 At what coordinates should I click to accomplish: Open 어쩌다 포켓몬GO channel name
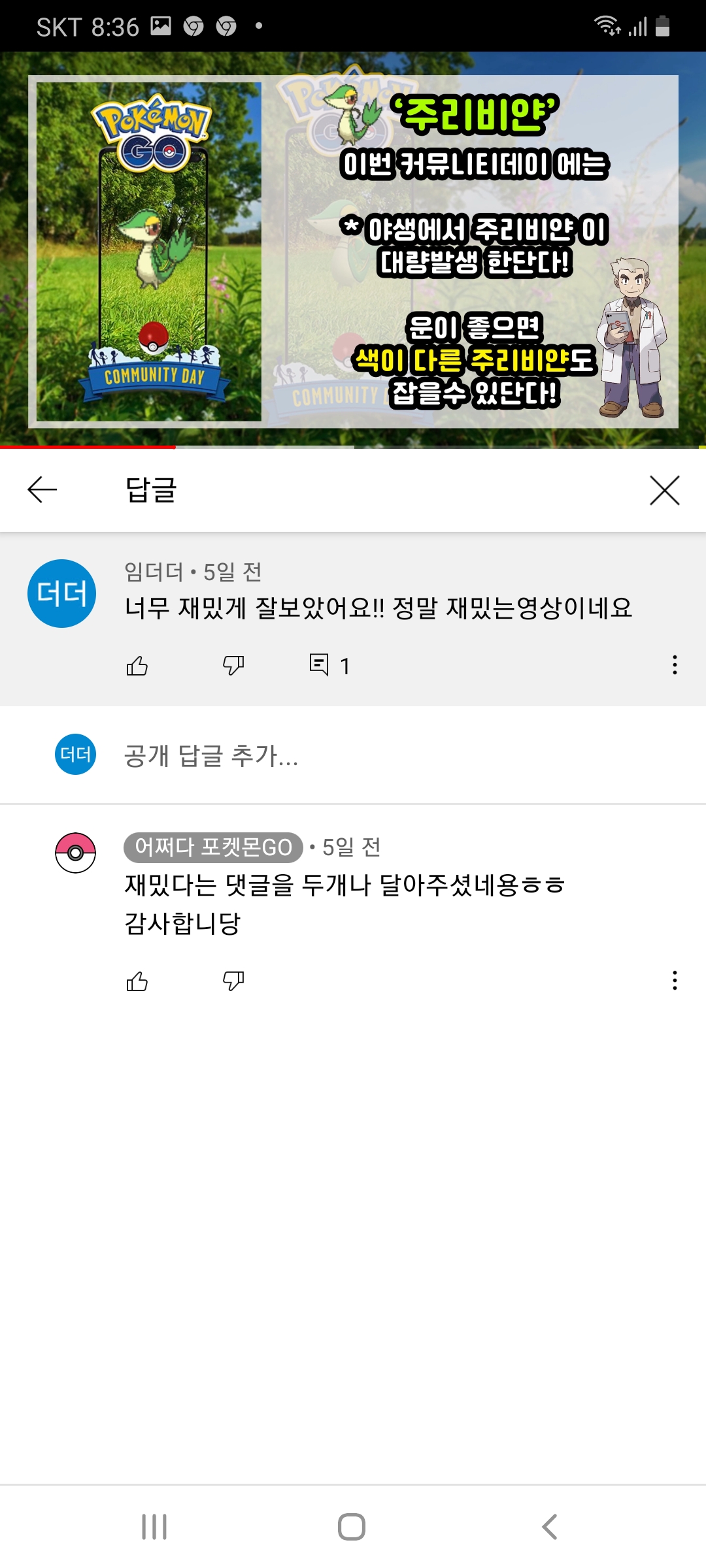[213, 847]
